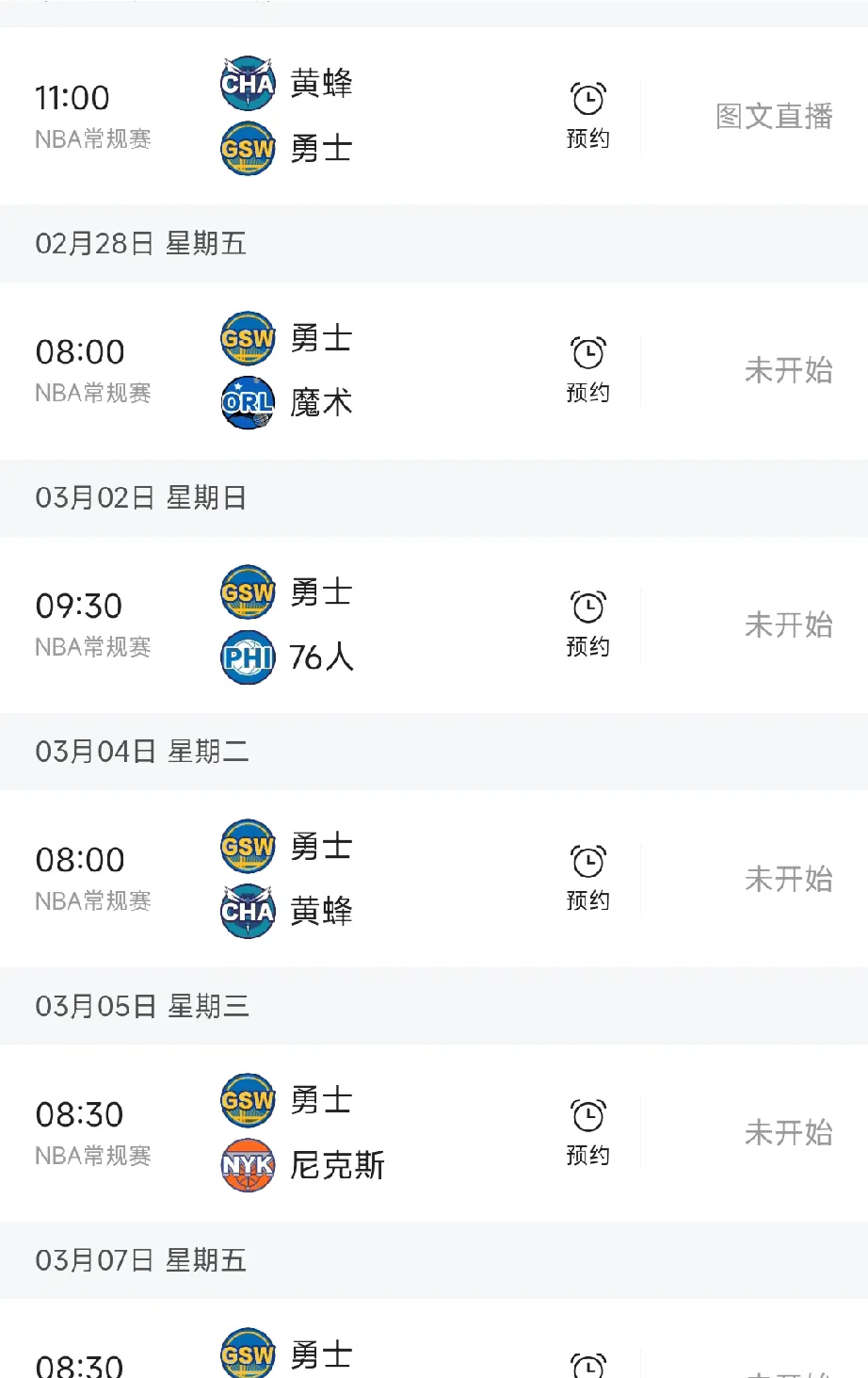
Task: Tap the GSW Warriors logo in the 11:00 game
Action: point(247,149)
